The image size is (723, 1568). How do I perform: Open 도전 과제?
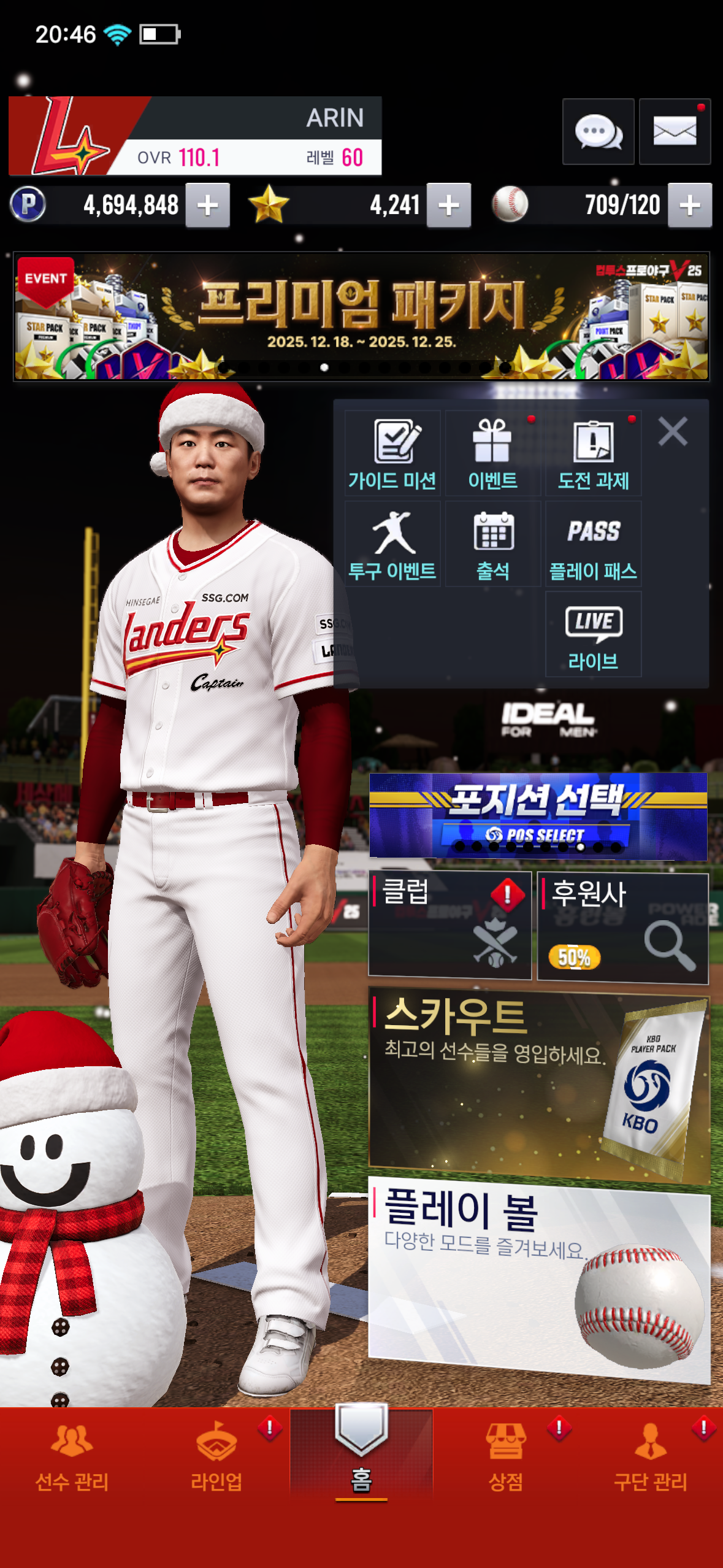point(593,453)
